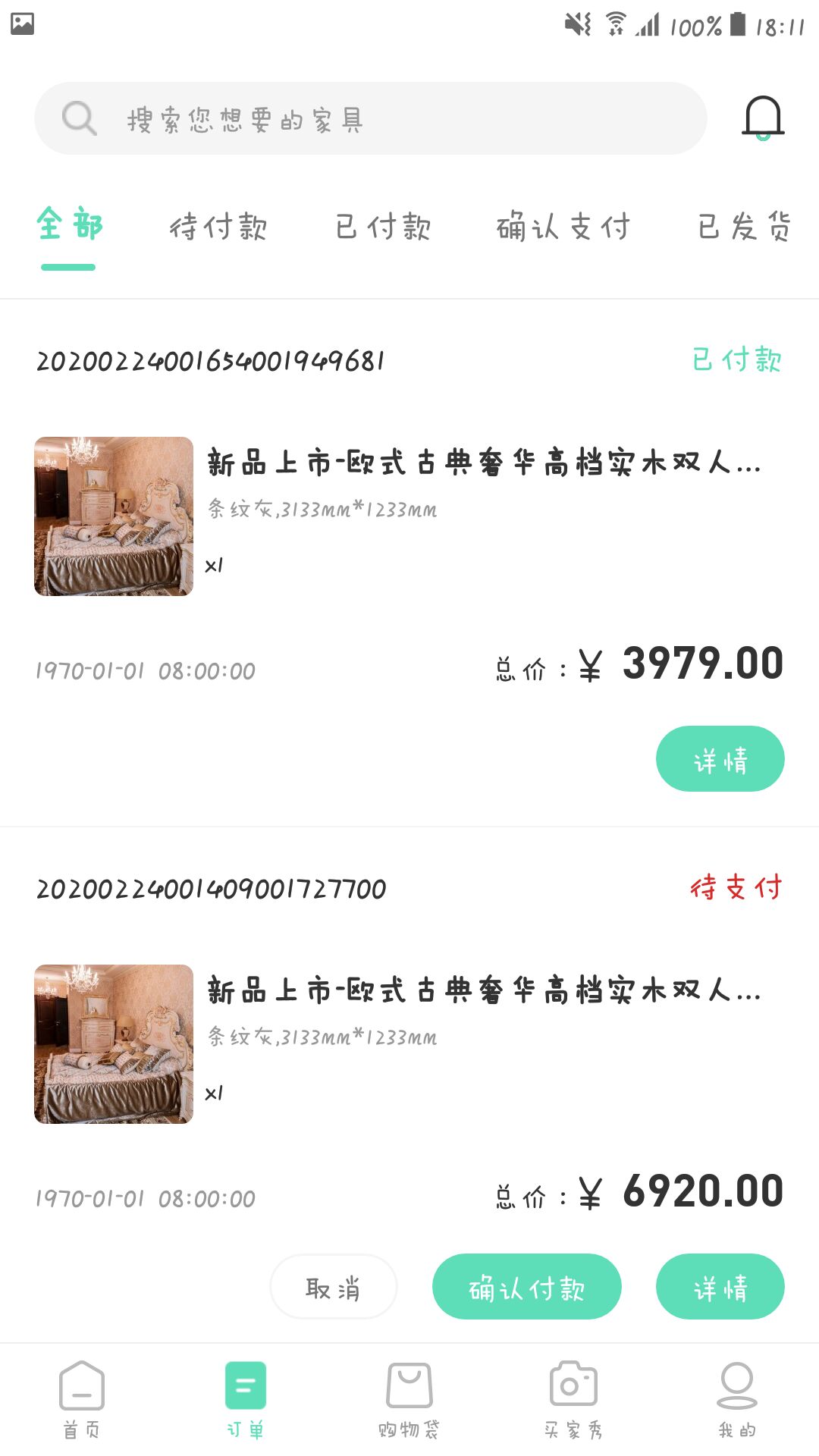Select 订单 in the bottom navigation
This screenshot has height=1456, width=819.
point(245,1399)
